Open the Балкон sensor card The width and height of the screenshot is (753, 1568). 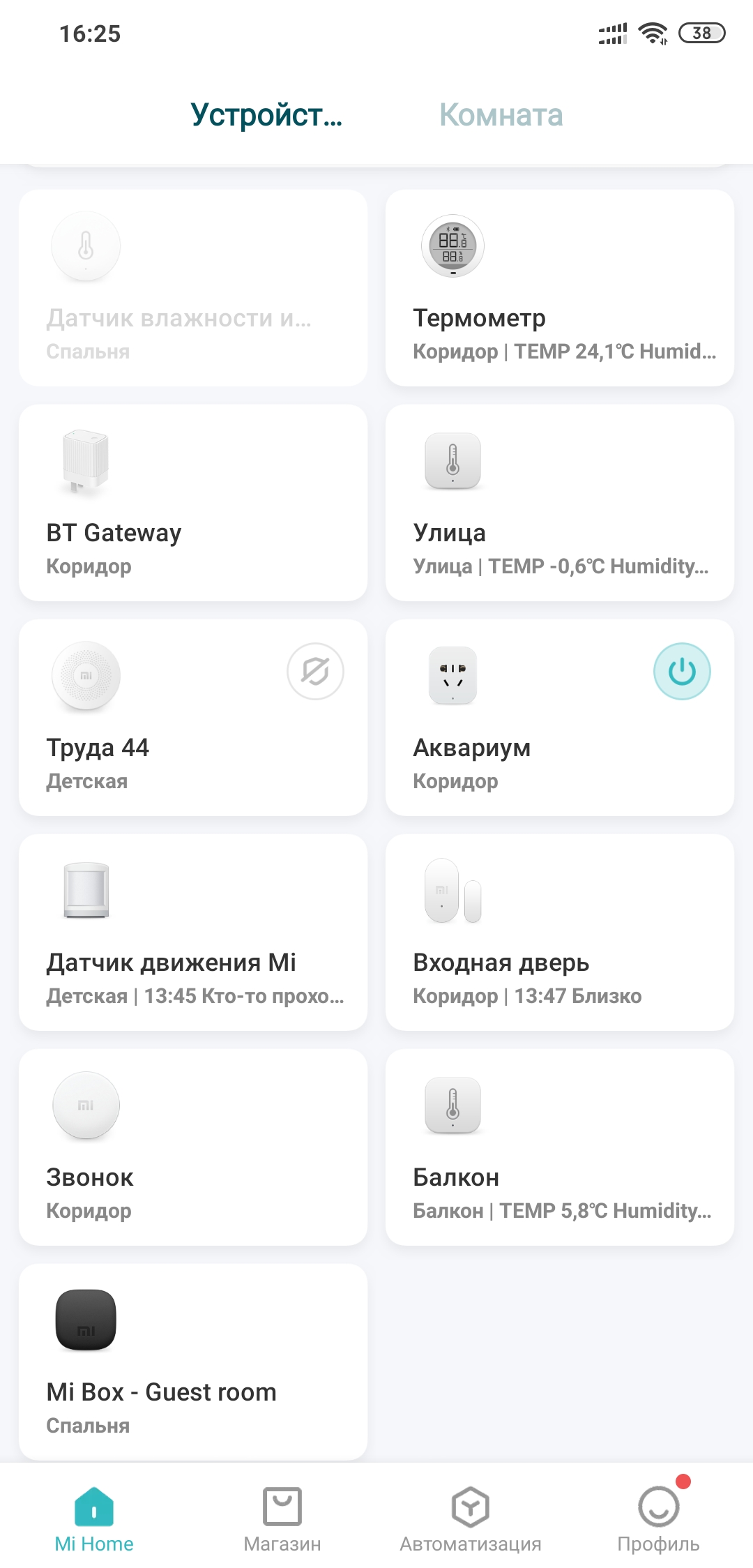(559, 1147)
